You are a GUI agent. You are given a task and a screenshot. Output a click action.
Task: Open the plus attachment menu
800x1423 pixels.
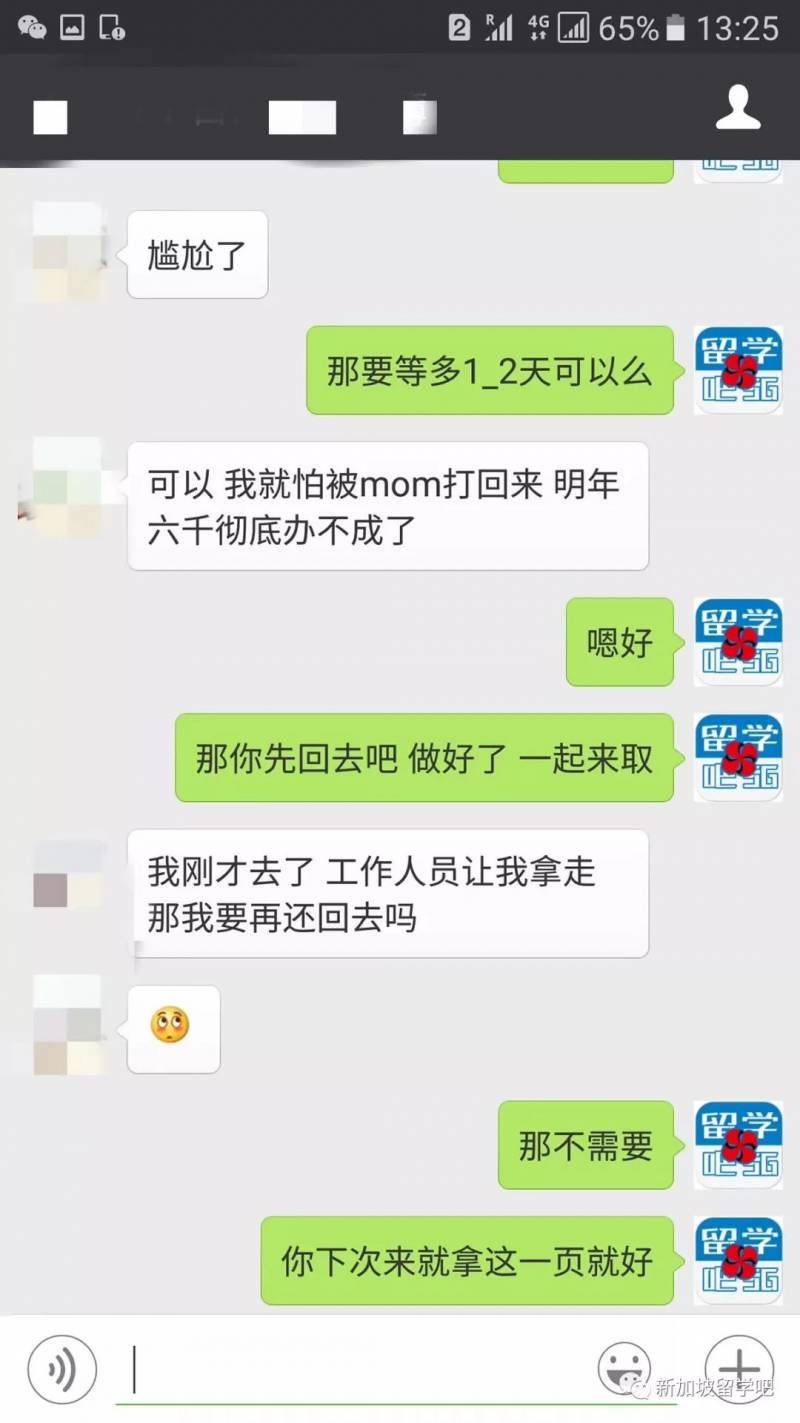(x=738, y=1366)
